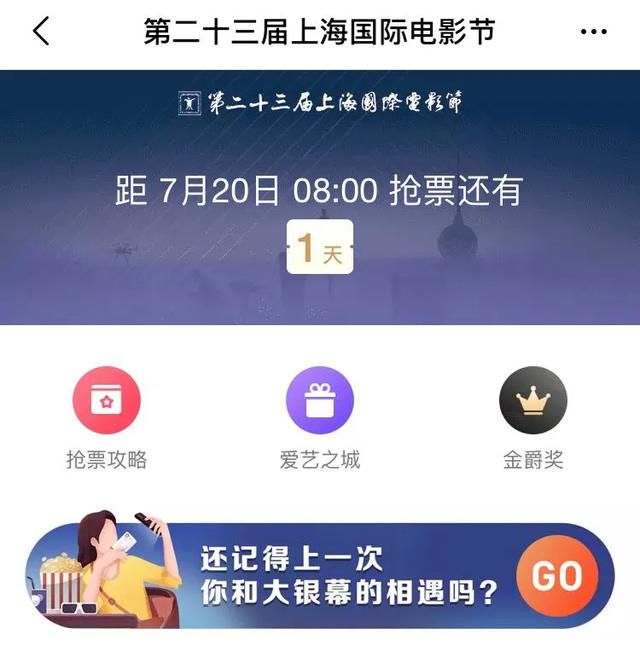Open 金爵奖 awards section
This screenshot has width=640, height=658.
(532, 401)
